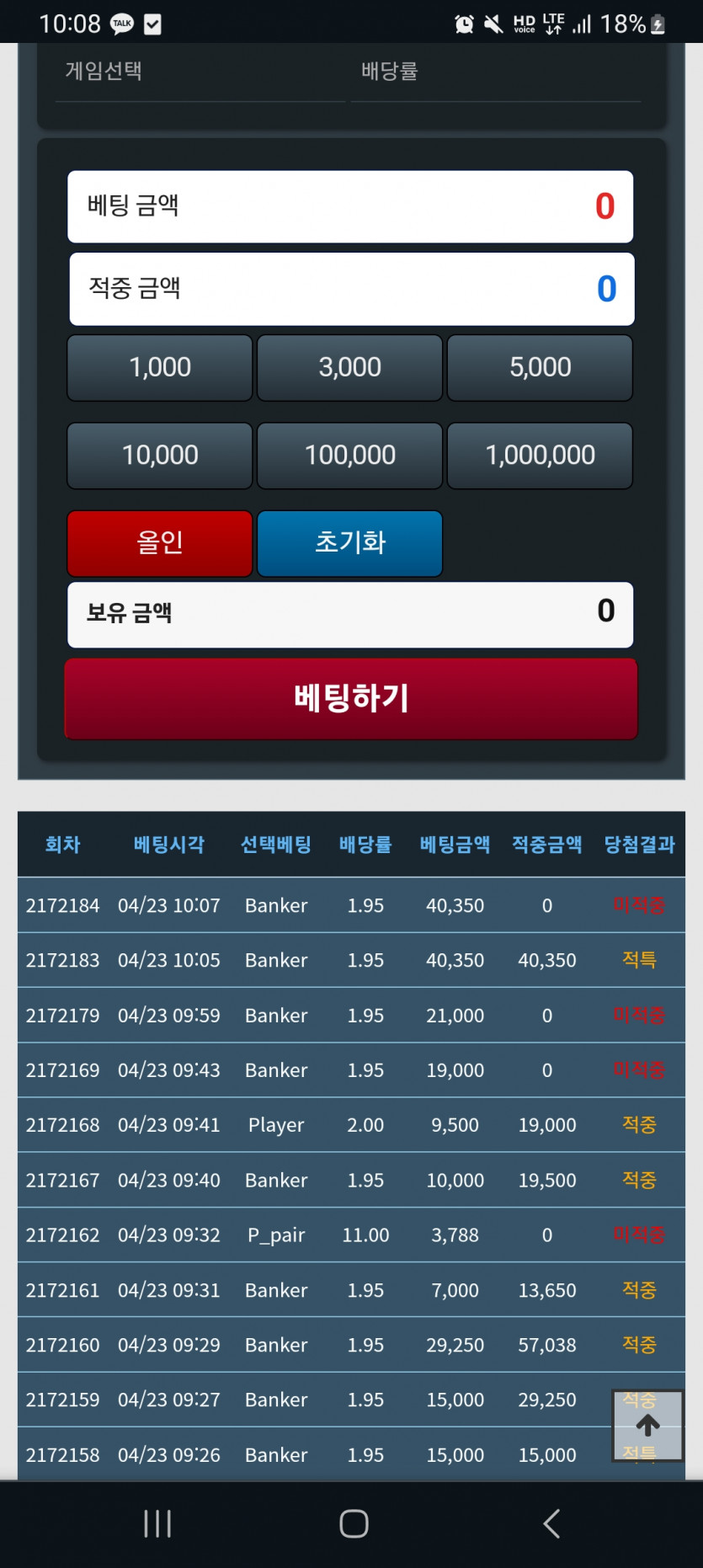The image size is (703, 1568).
Task: Tap the scroll-to-top arrow button
Action: coord(647,1426)
